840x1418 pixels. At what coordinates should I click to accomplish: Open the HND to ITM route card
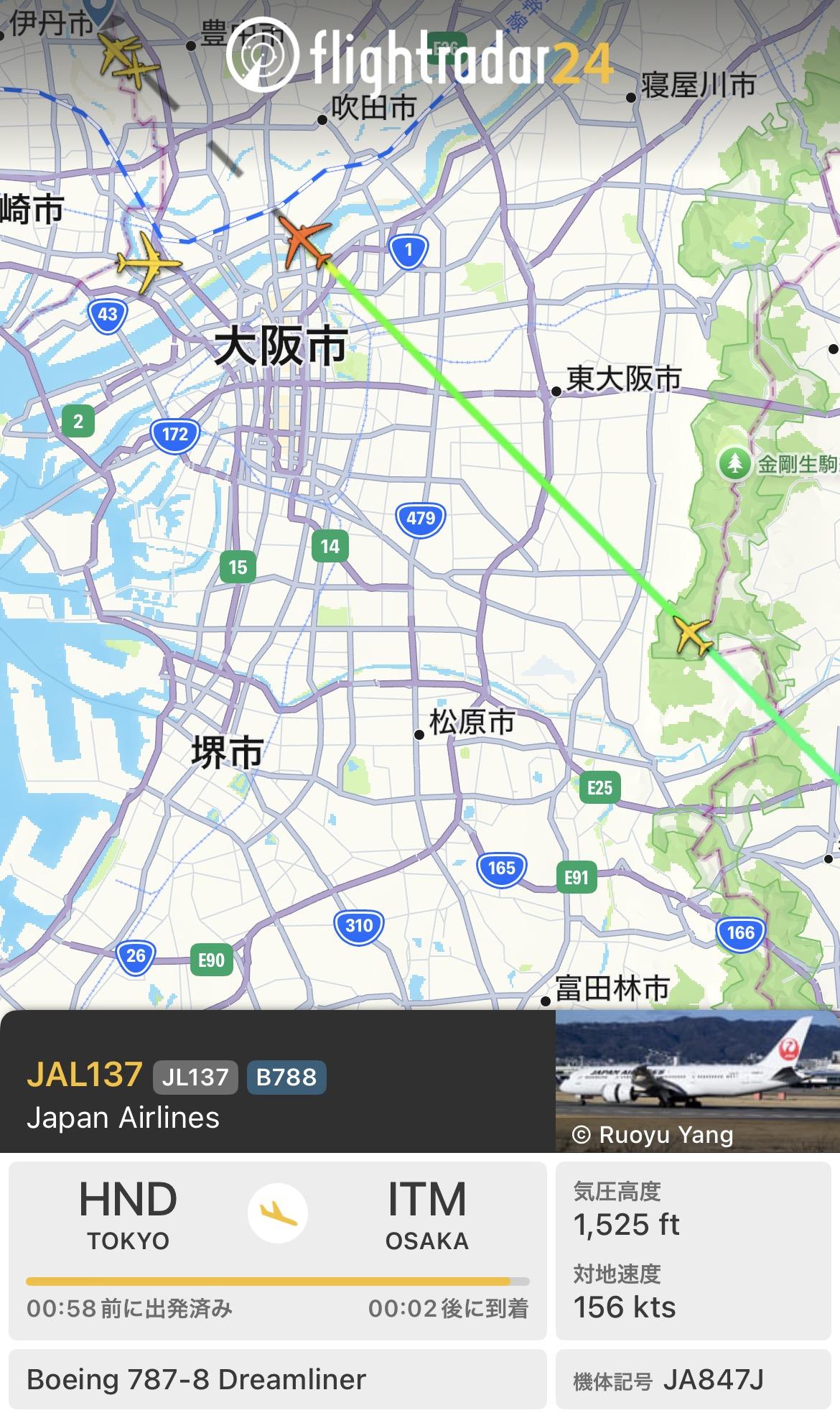277,1250
